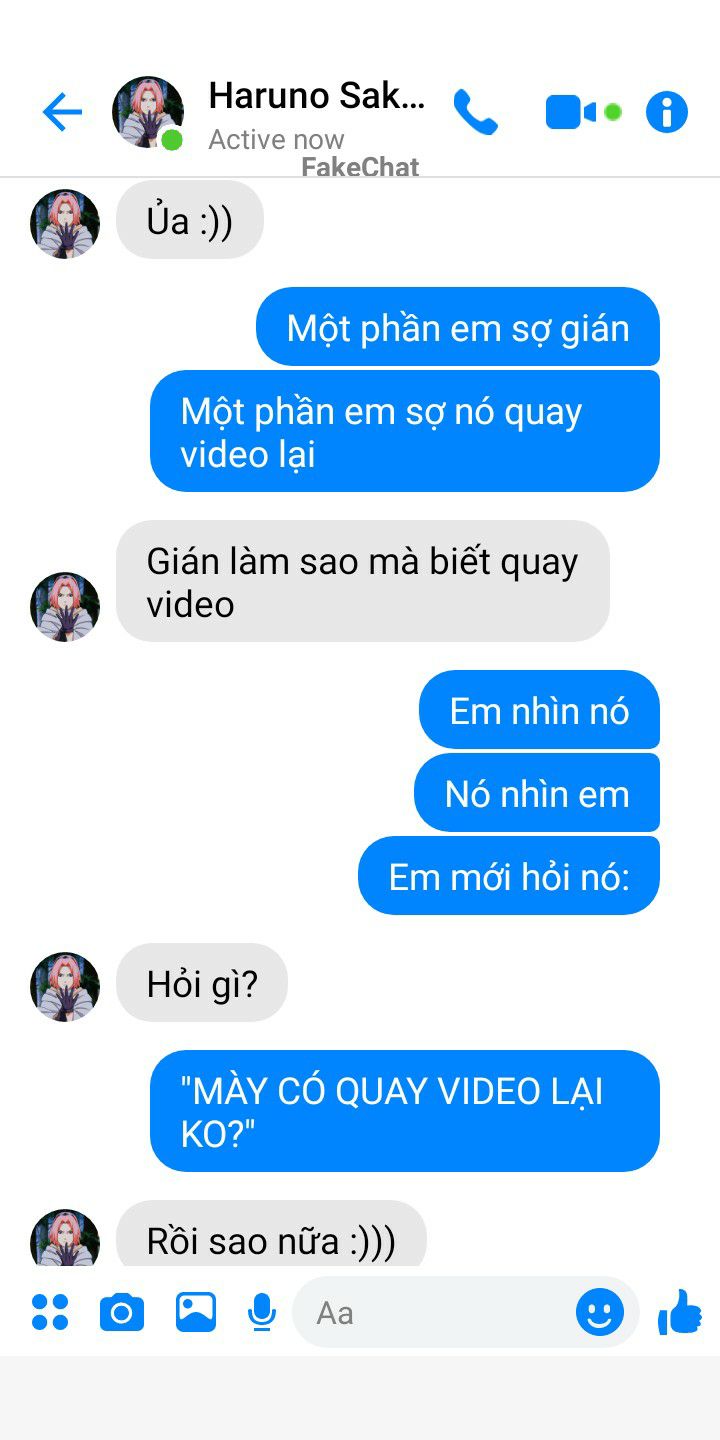Screen dimensions: 720x1440
Task: Start a video call with Haruno
Action: pyautogui.click(x=571, y=112)
